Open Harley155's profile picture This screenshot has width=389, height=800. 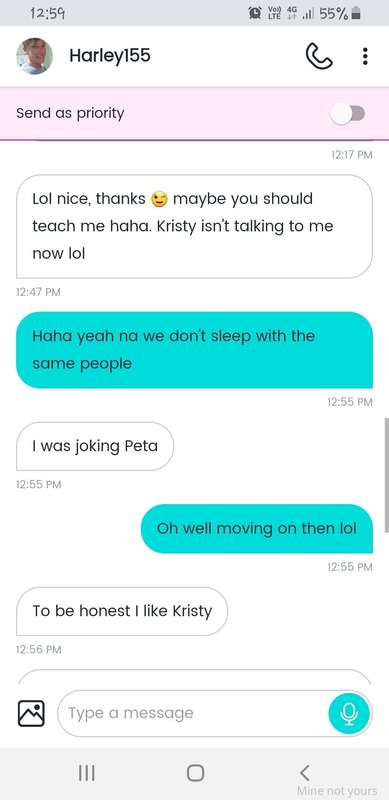[35, 56]
